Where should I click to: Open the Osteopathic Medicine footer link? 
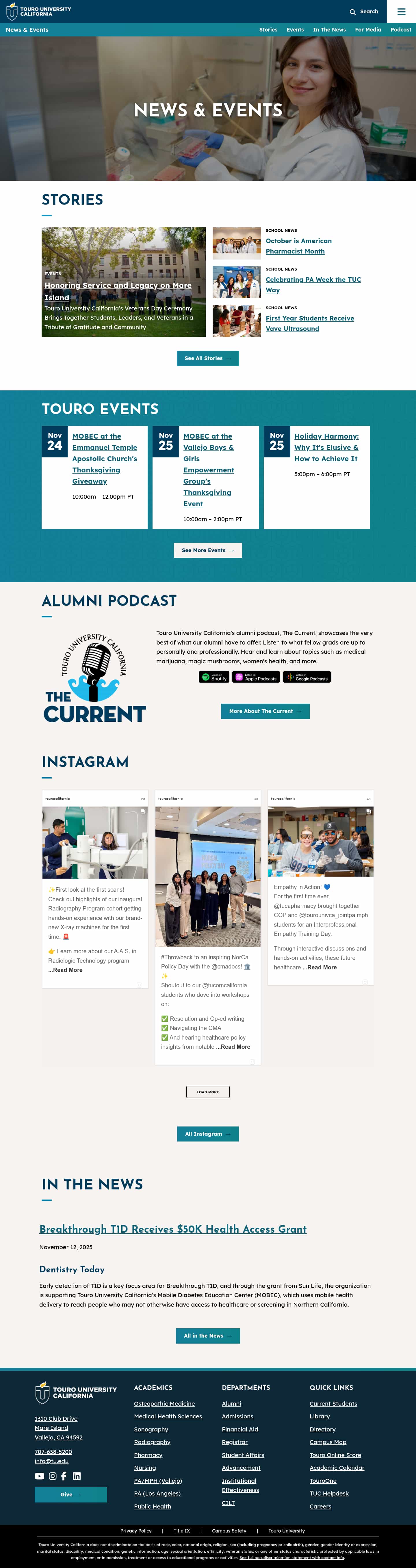pos(164,1404)
